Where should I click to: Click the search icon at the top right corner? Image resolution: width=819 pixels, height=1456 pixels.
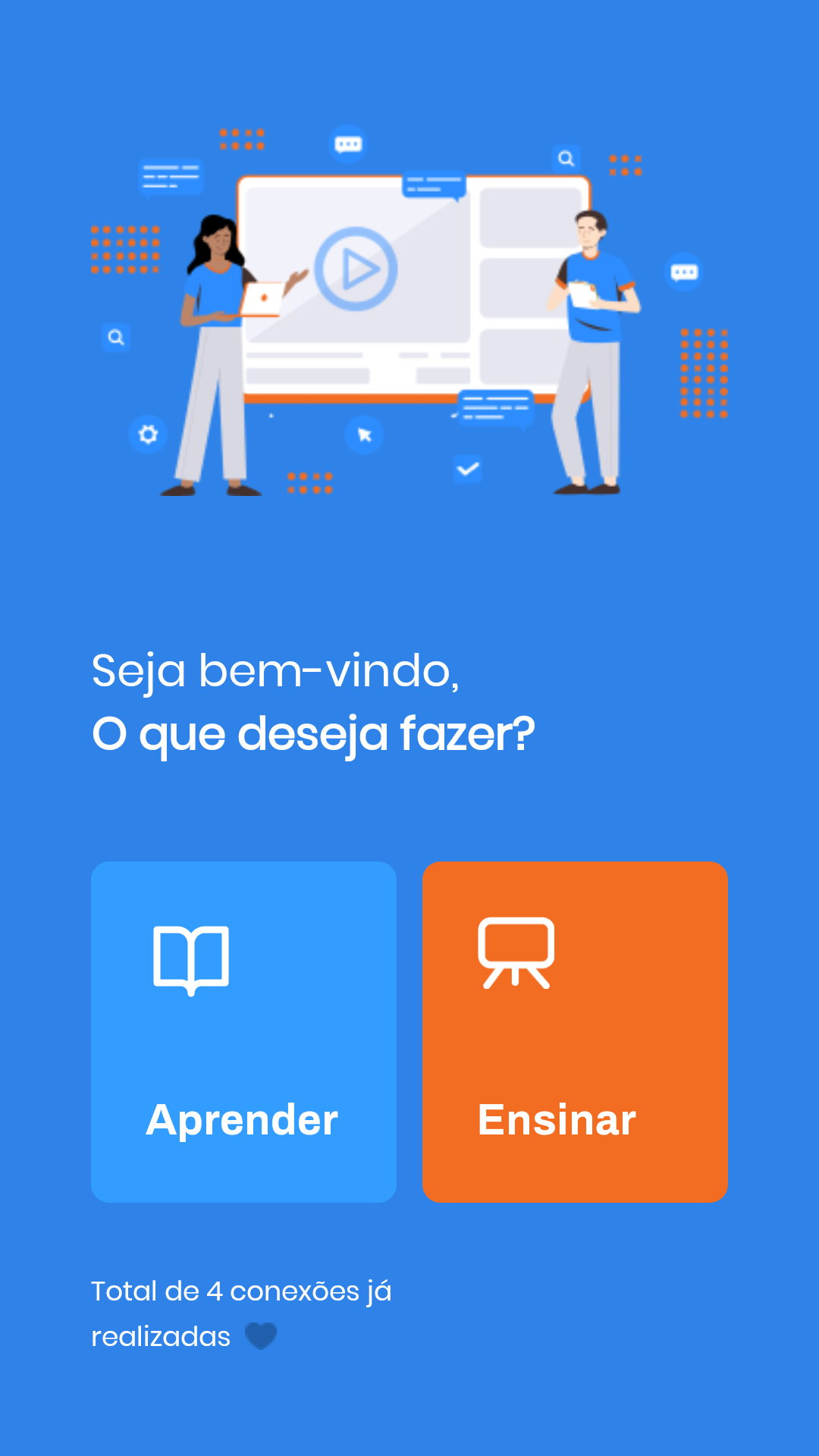[x=565, y=157]
